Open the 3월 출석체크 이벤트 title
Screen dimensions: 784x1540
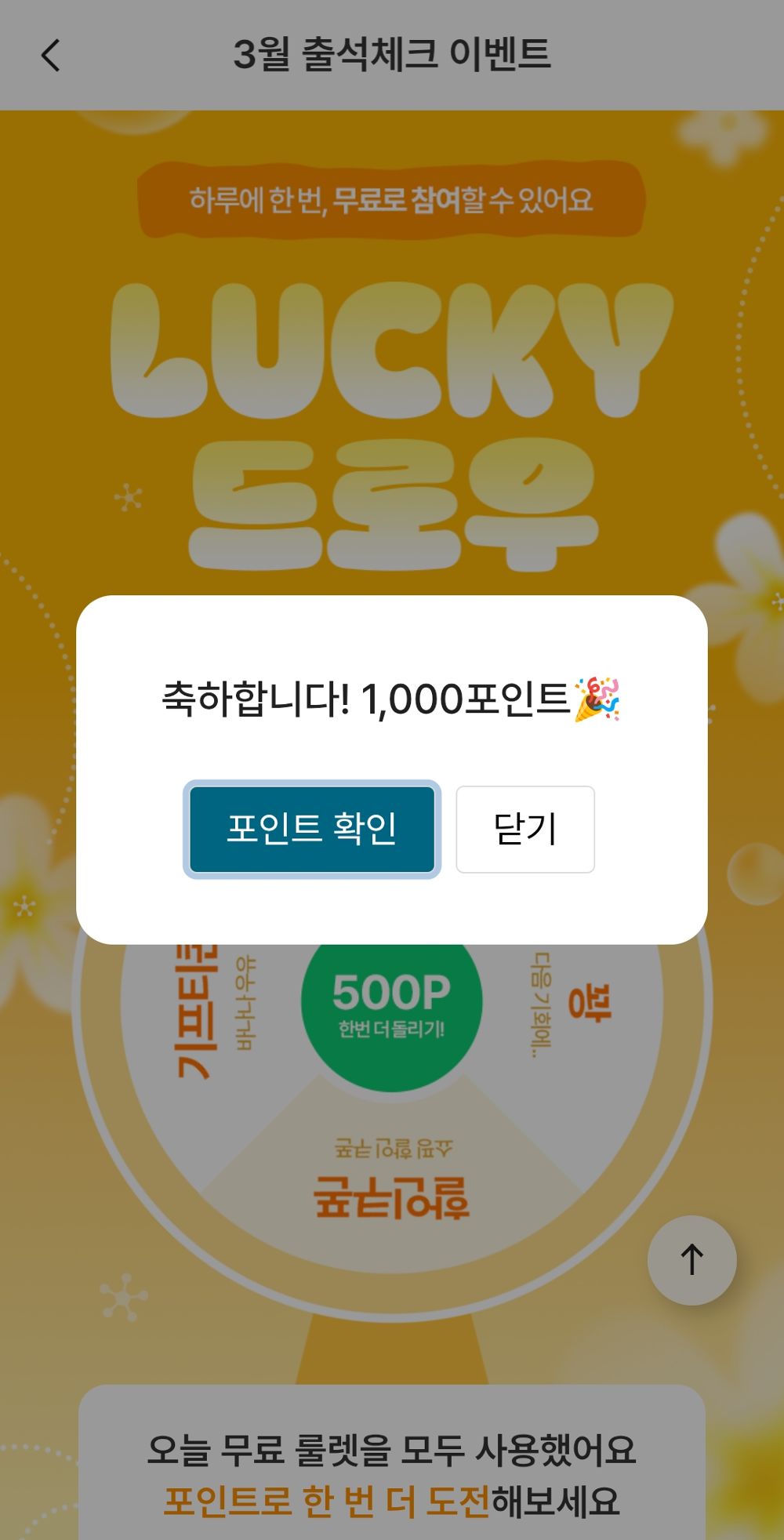tap(391, 53)
